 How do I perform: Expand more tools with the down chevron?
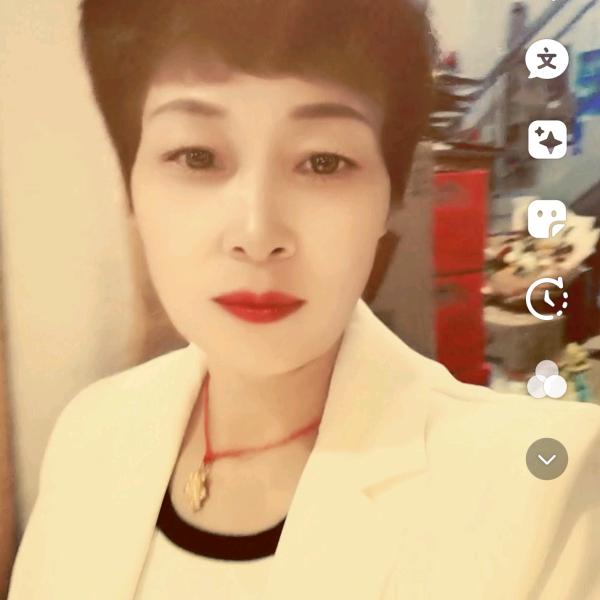tap(547, 459)
